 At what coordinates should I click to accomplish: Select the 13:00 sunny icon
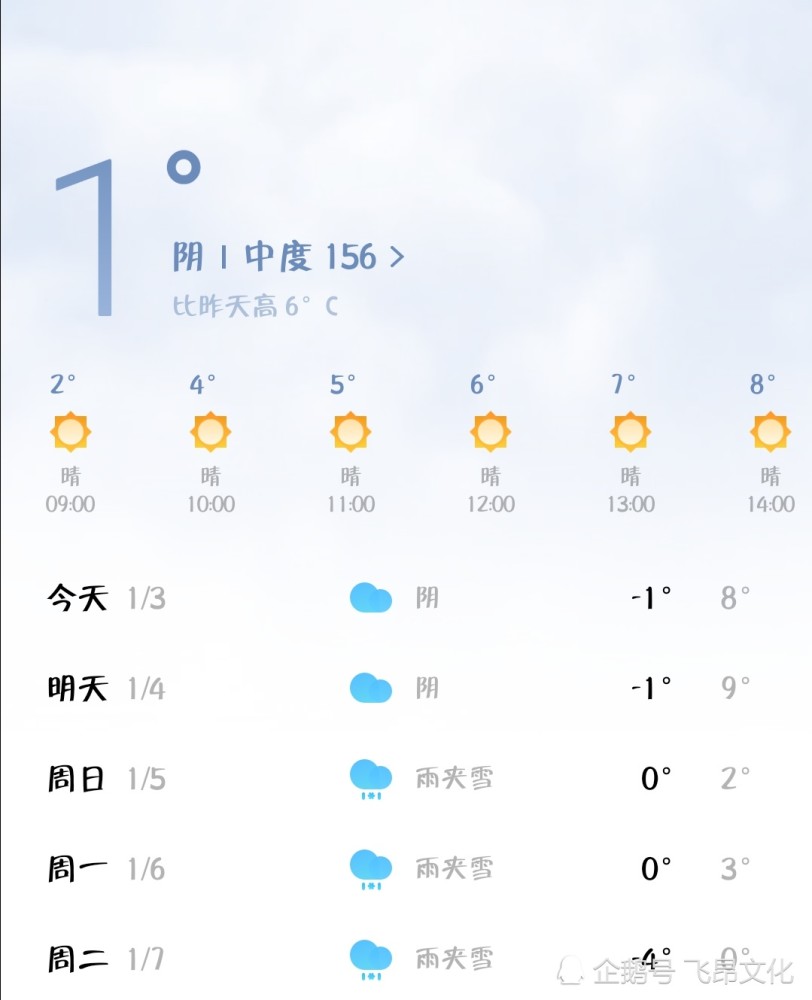629,432
